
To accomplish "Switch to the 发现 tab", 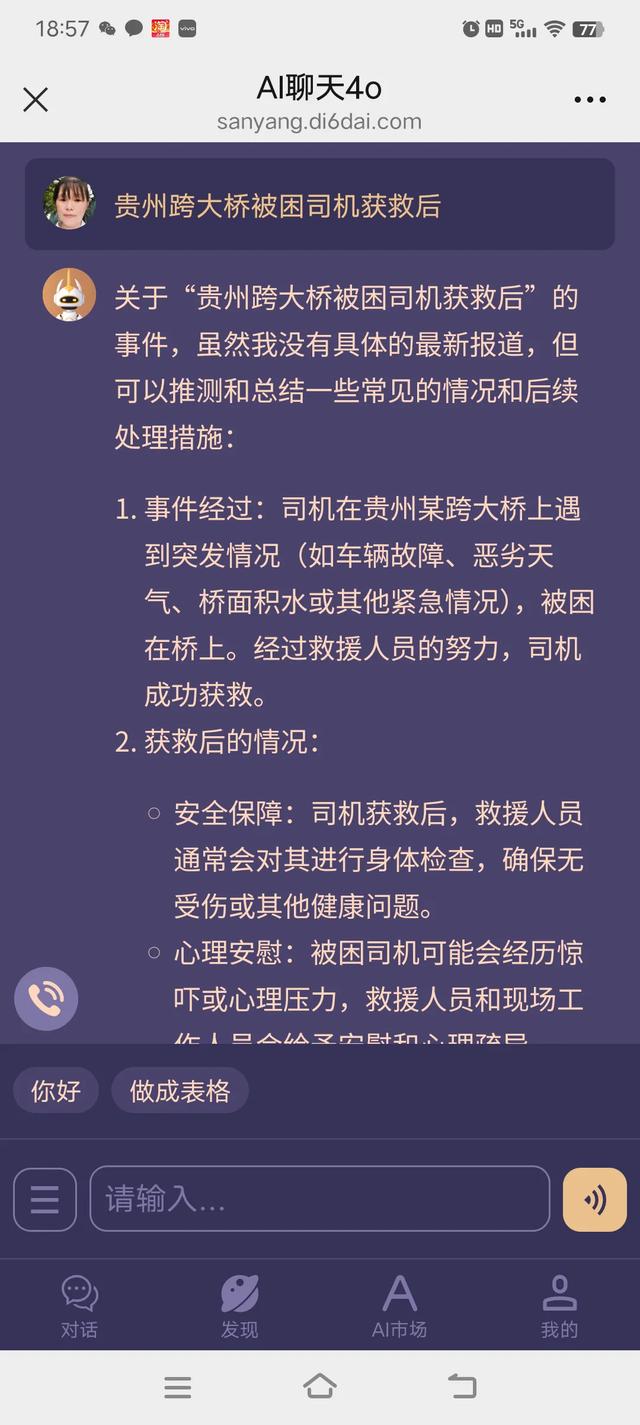I will pyautogui.click(x=240, y=1306).
